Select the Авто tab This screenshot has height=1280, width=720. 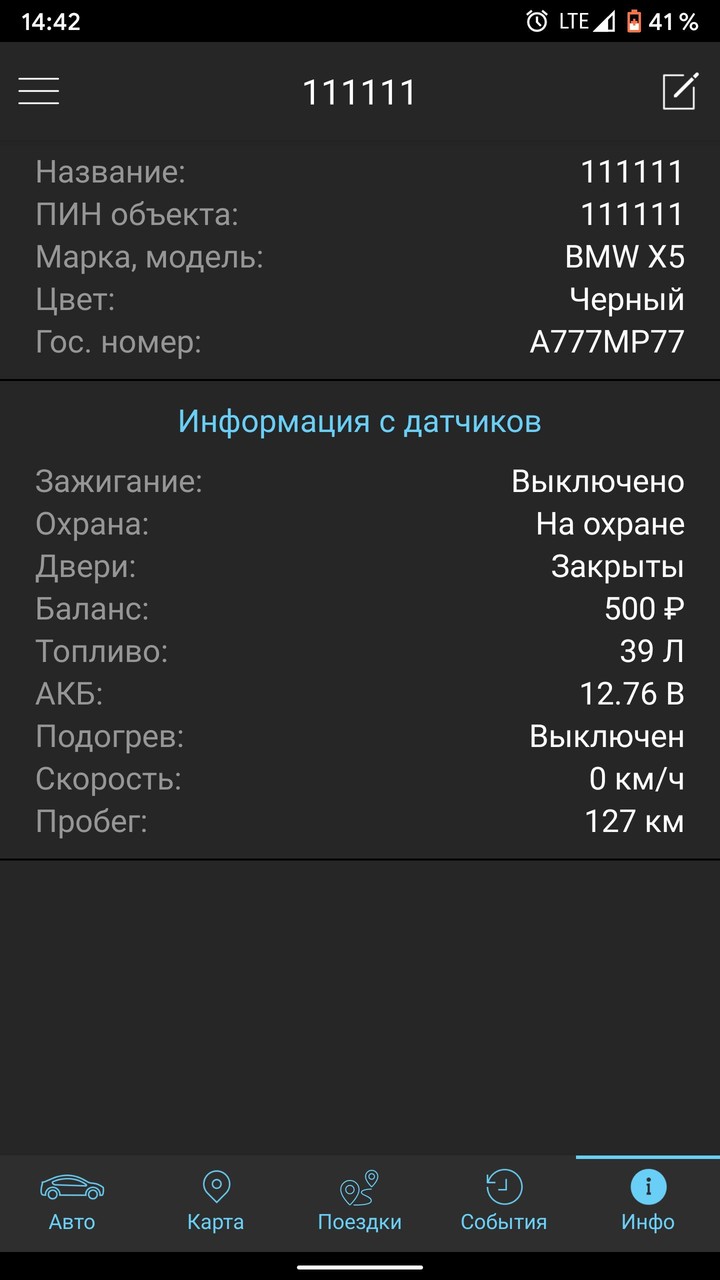coord(71,1200)
